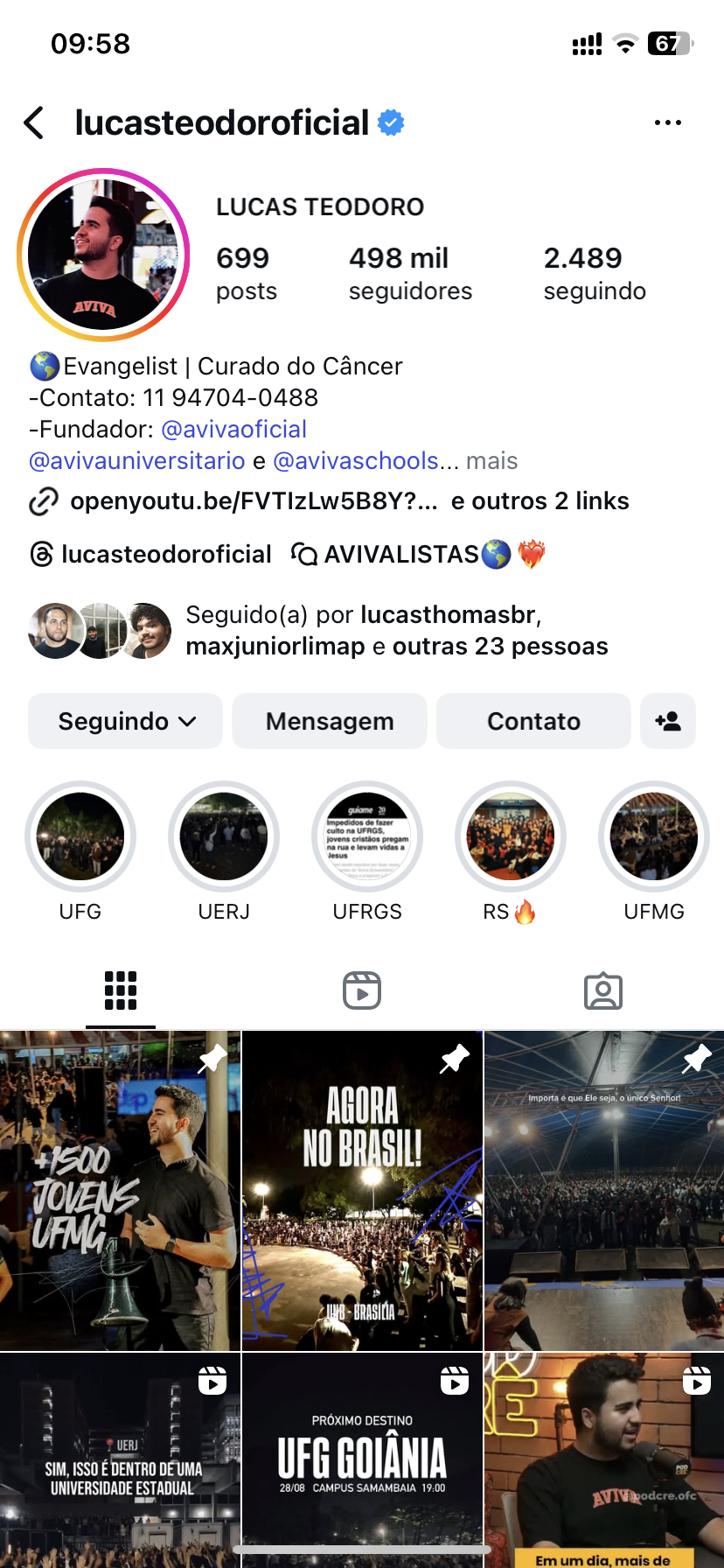Viewport: 724px width, 1568px height.
Task: Open the Seguindo dropdown button
Action: [126, 721]
